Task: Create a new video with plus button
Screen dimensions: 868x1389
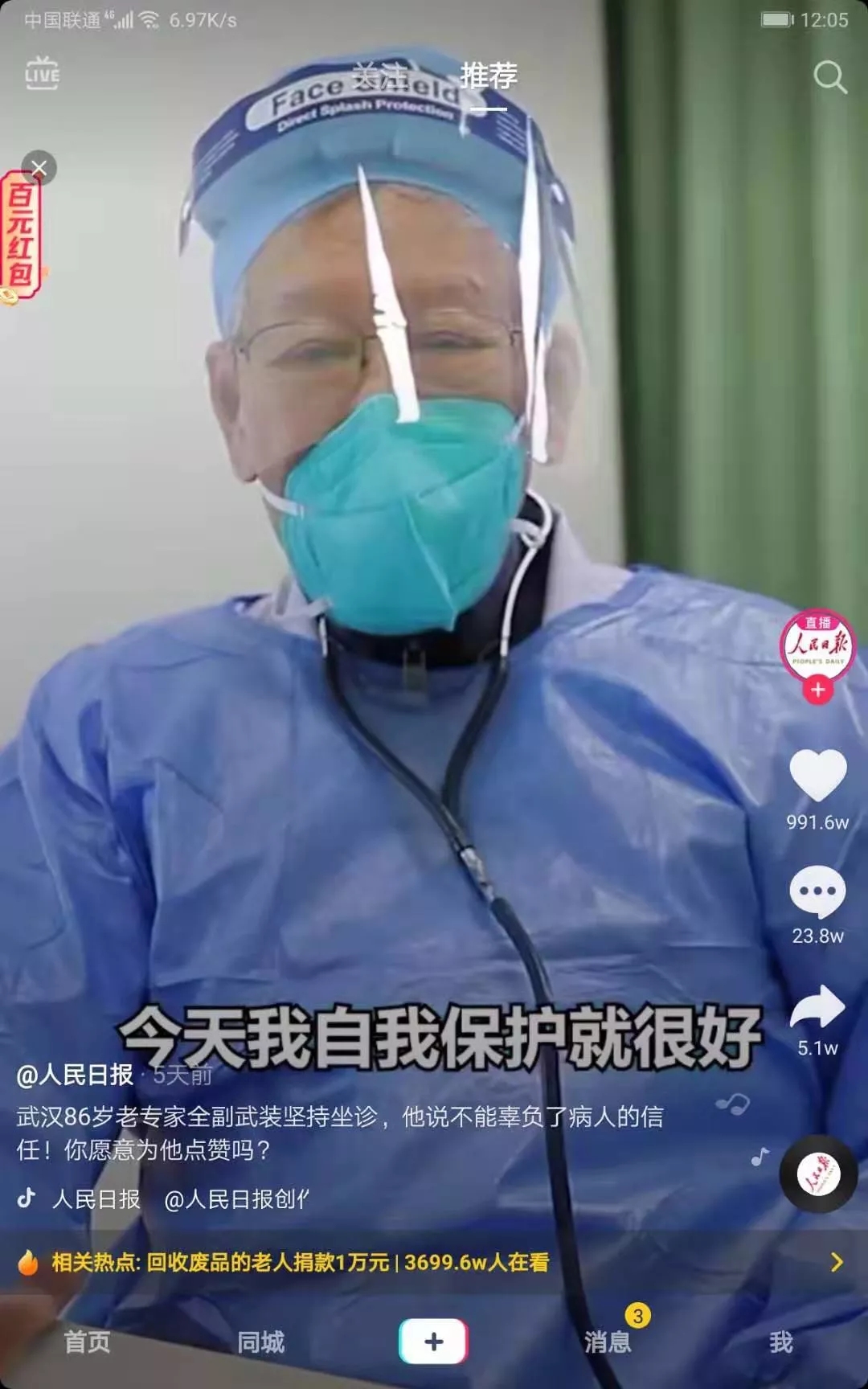Action: pos(434,1341)
